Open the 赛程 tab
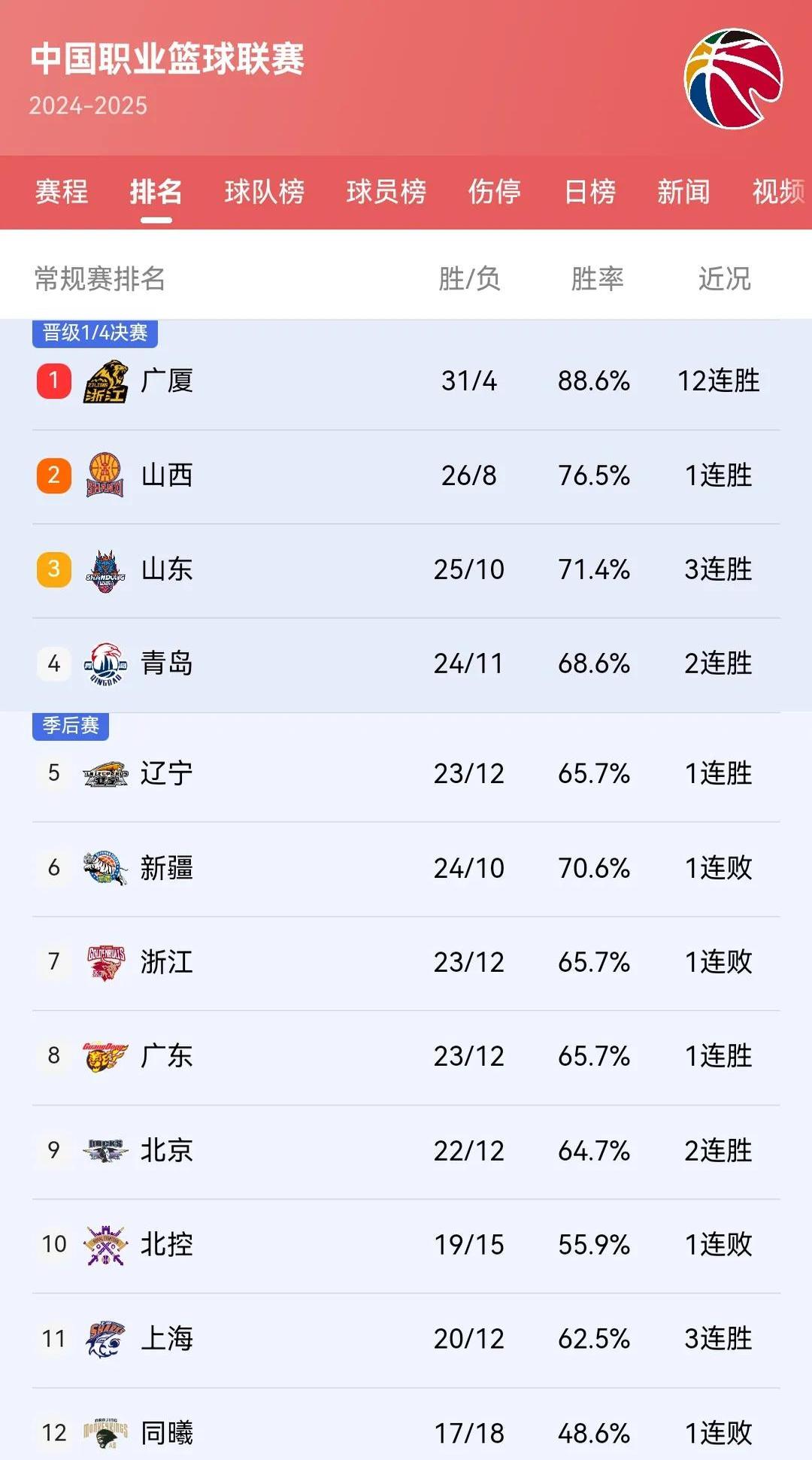 [x=60, y=193]
